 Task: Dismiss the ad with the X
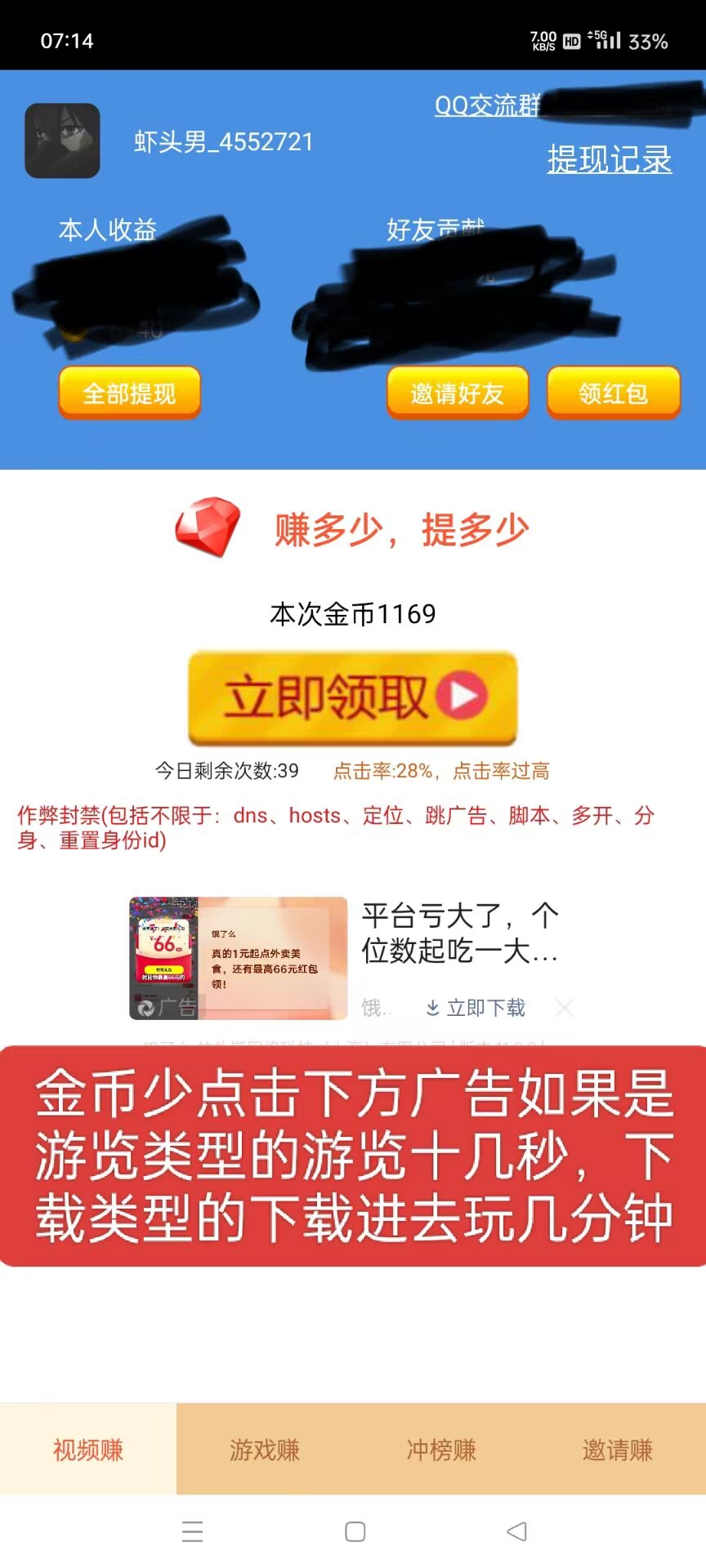[564, 1008]
